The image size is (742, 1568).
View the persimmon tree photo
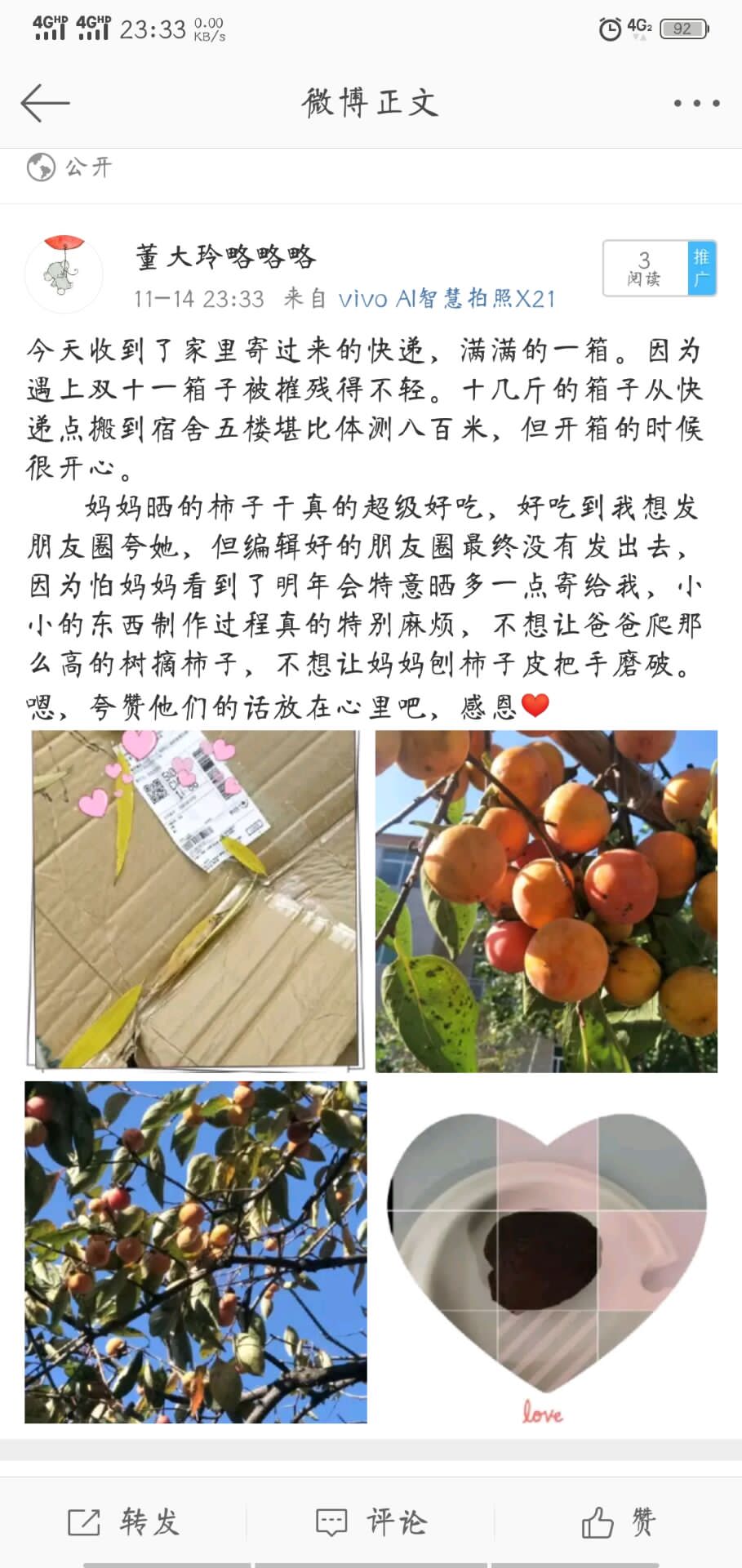point(196,1251)
